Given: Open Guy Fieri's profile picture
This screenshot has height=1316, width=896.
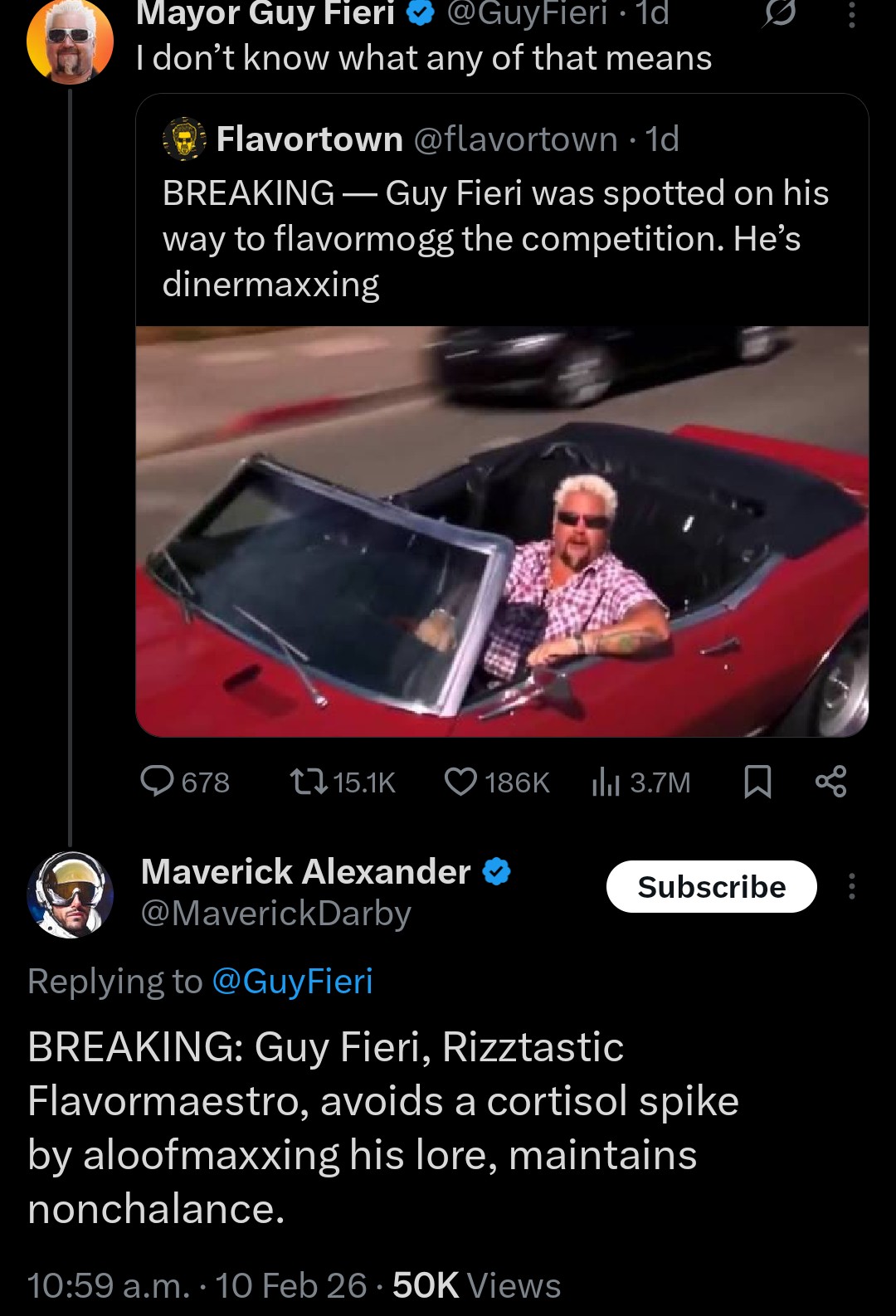Looking at the screenshot, I should point(70,41).
